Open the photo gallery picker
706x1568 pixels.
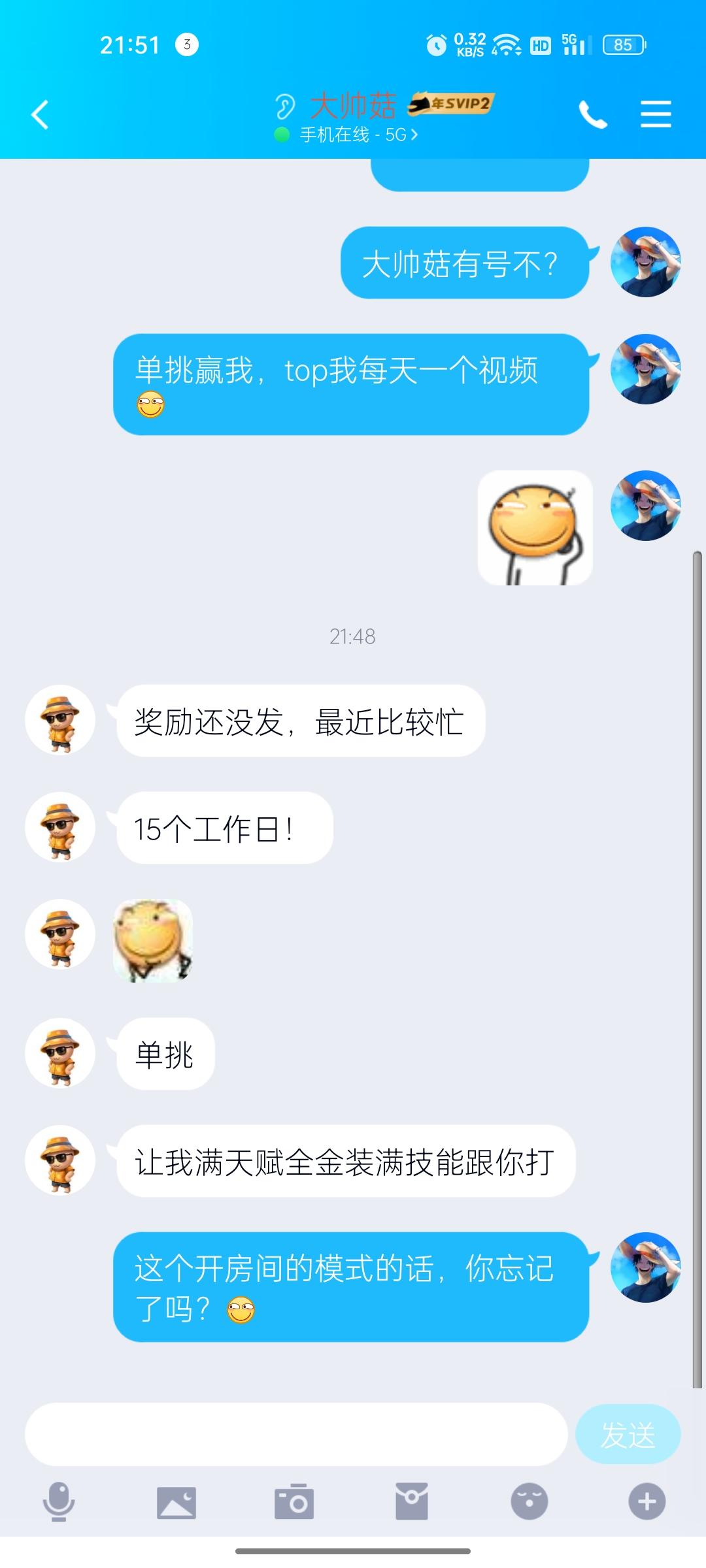(176, 1502)
